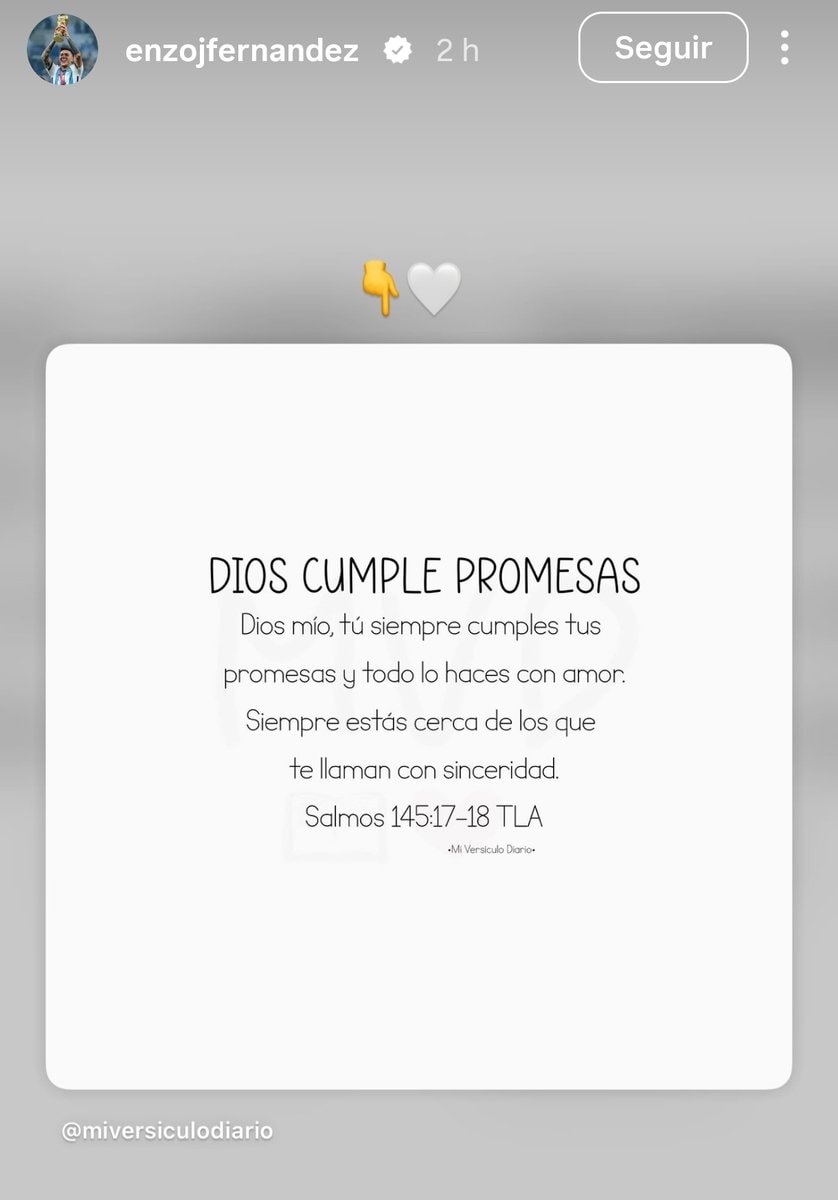Screen dimensions: 838x1200
Task: Open enzojfernandez's profile picture
Action: point(62,49)
